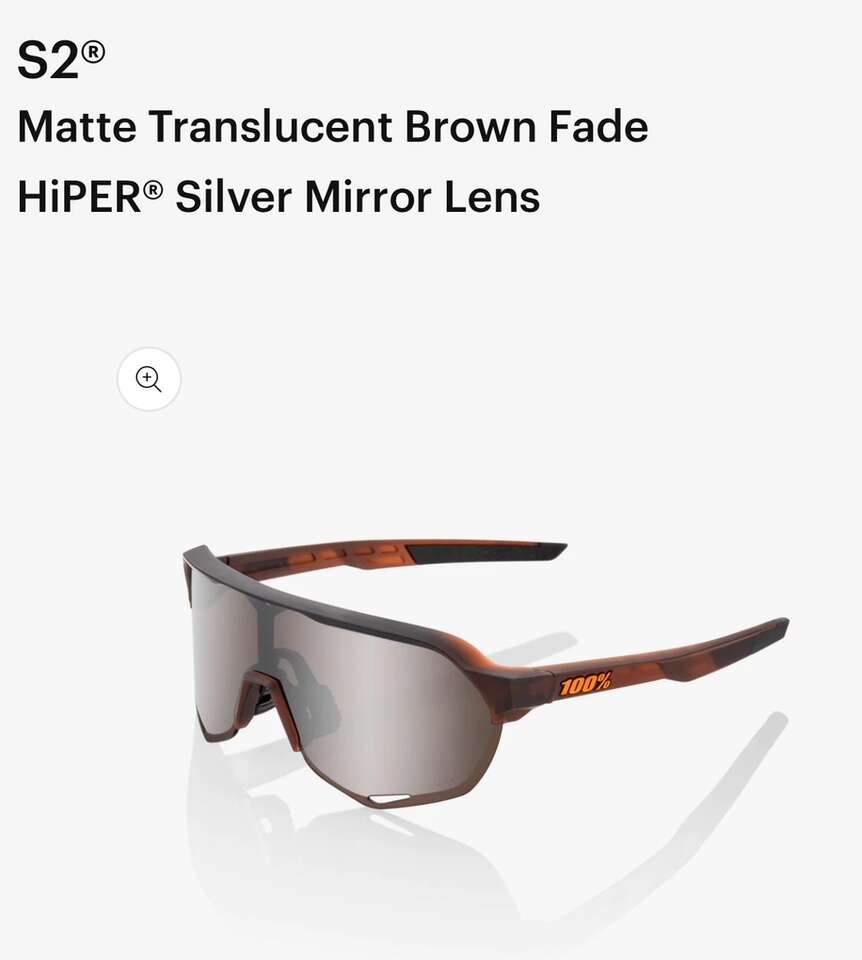
Task: Enlarge the product photo using the magnifier
Action: point(148,379)
